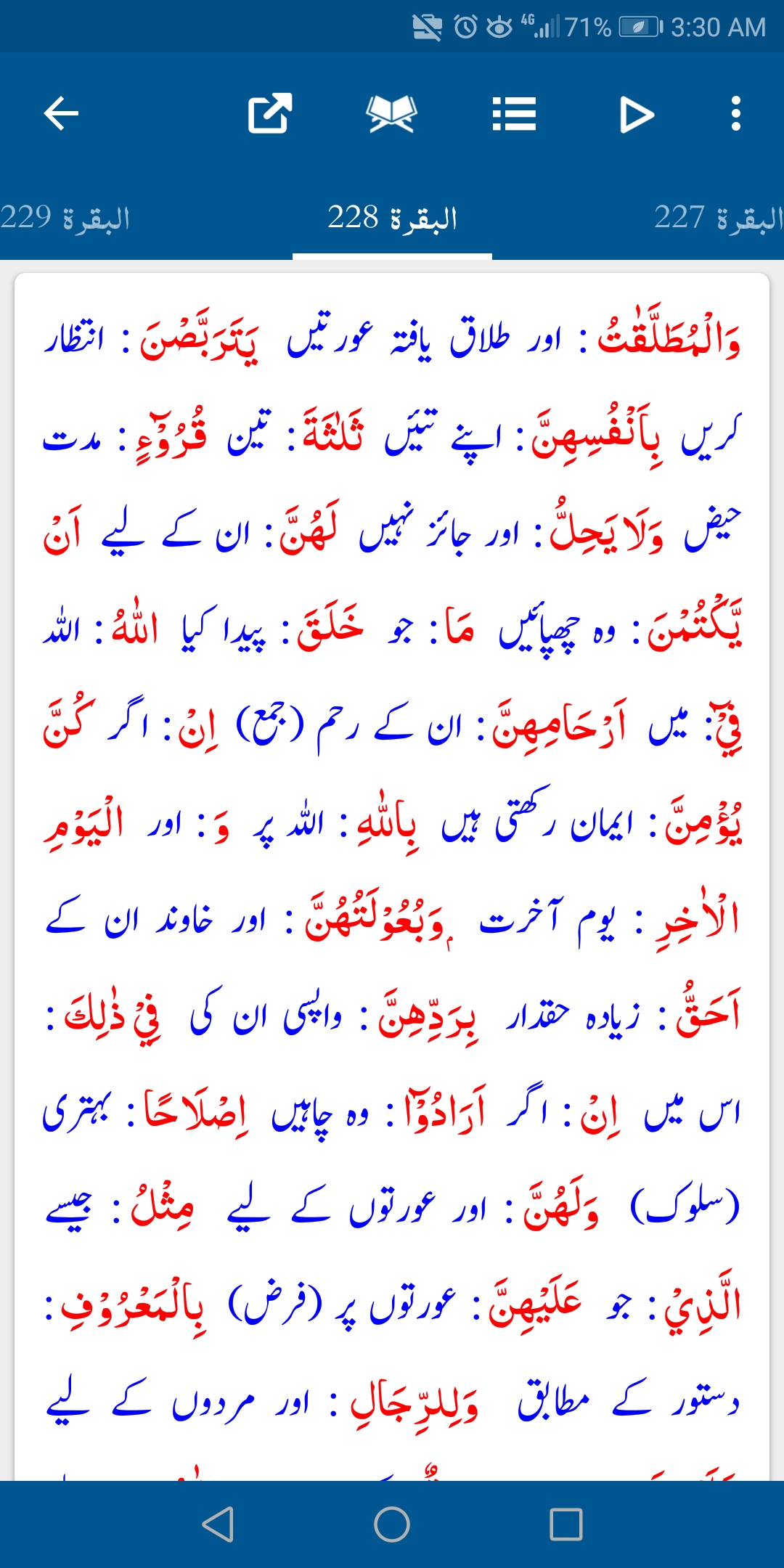Tap the system home button
Viewport: 784px width, 1568px height.
pyautogui.click(x=392, y=1524)
